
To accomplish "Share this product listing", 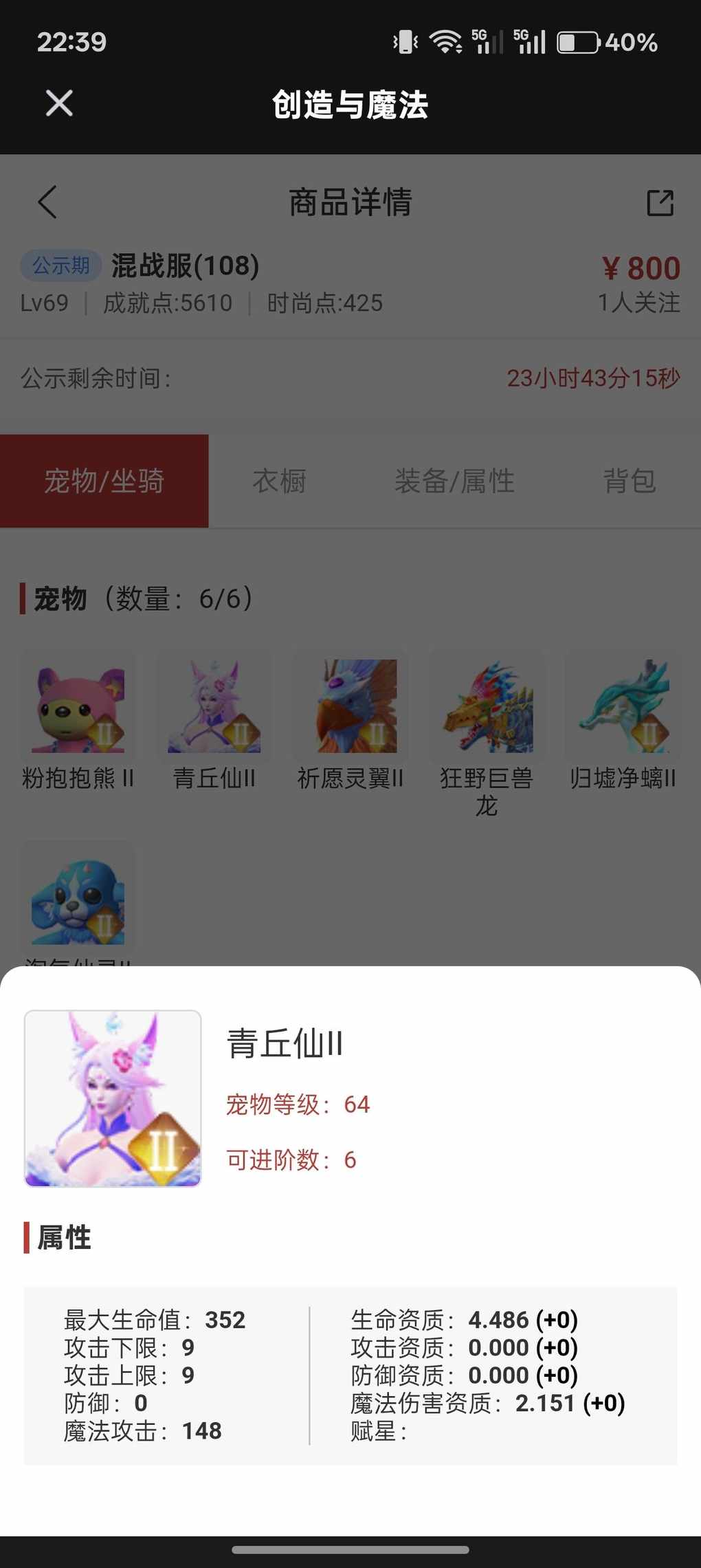I will pyautogui.click(x=660, y=203).
